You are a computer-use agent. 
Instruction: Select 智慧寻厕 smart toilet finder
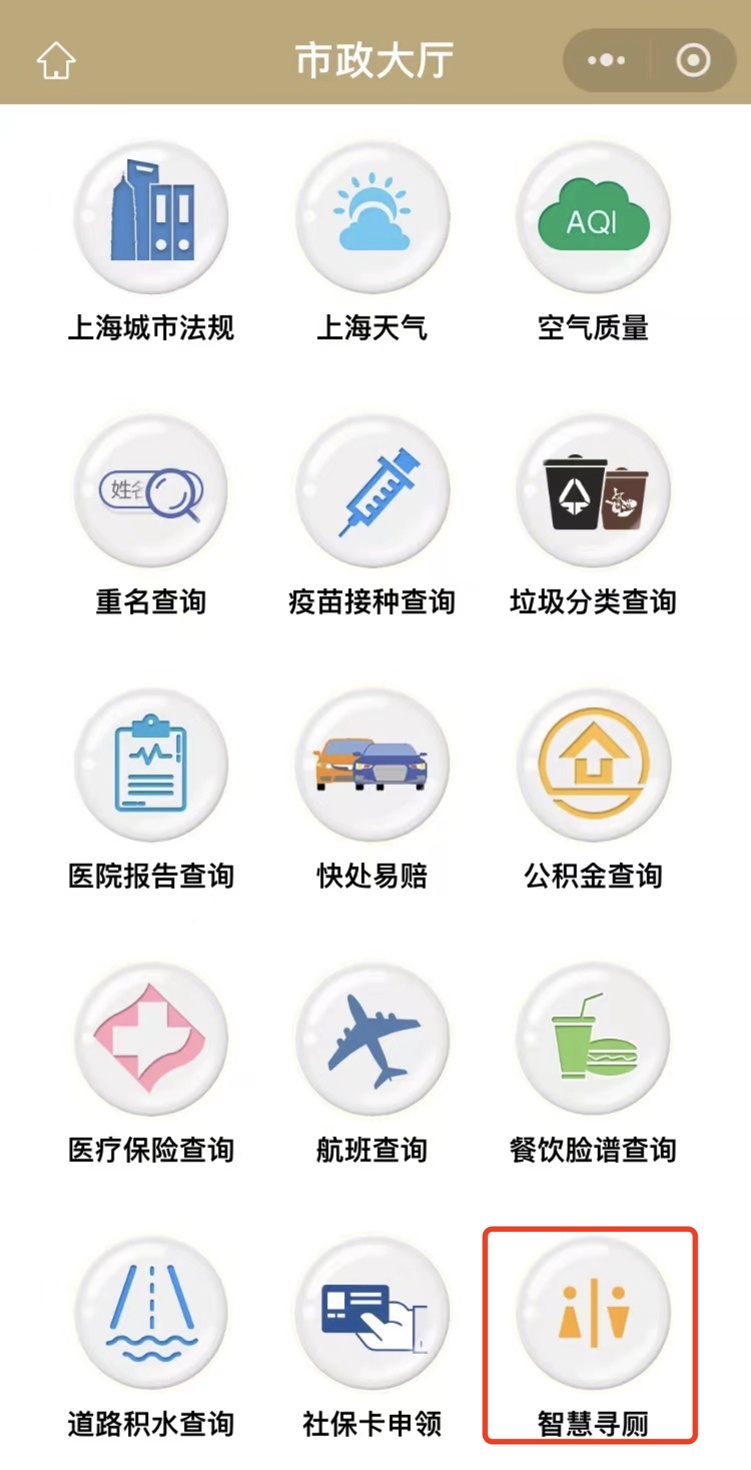593,1315
